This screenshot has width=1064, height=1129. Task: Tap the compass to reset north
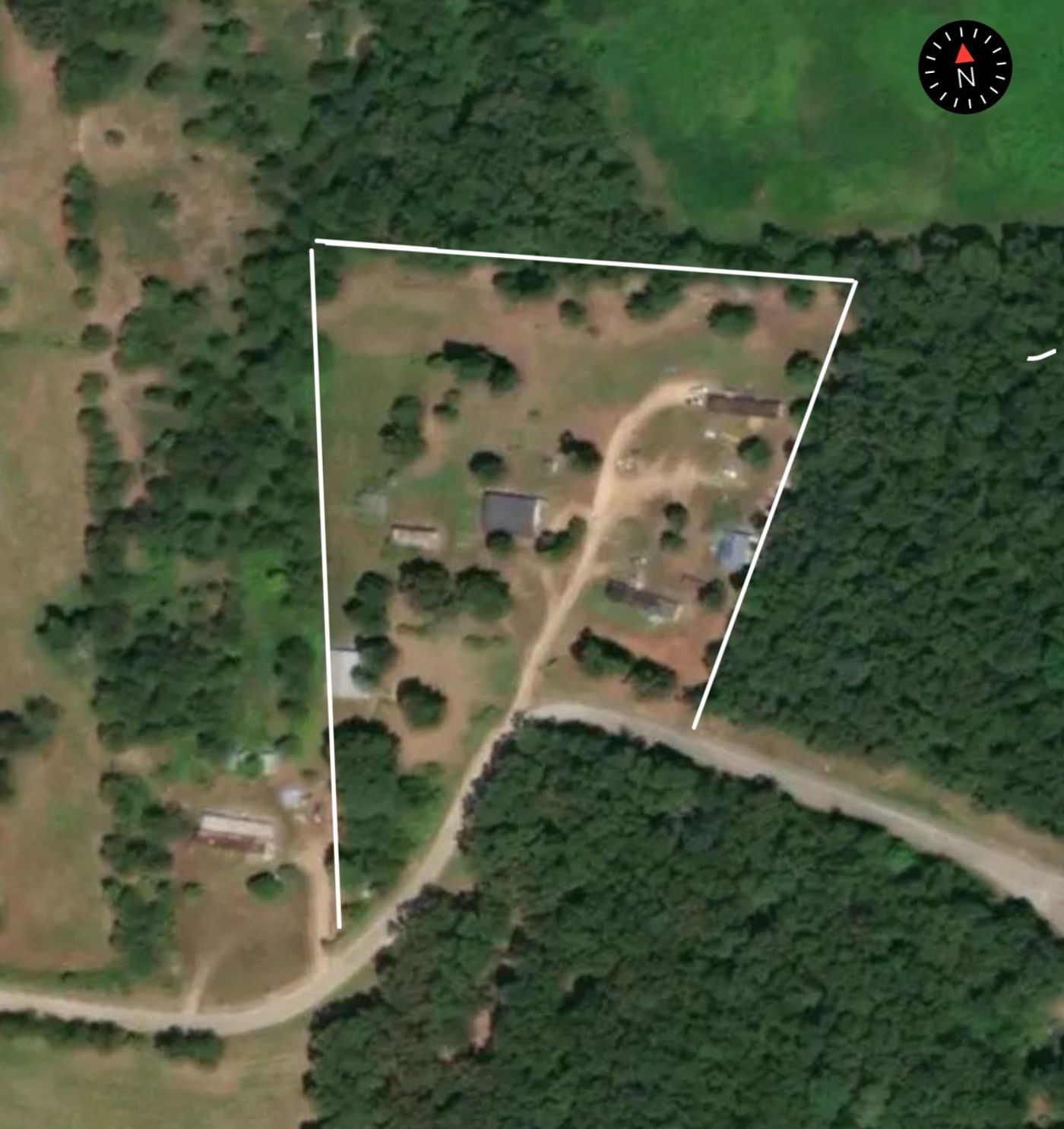pyautogui.click(x=964, y=68)
